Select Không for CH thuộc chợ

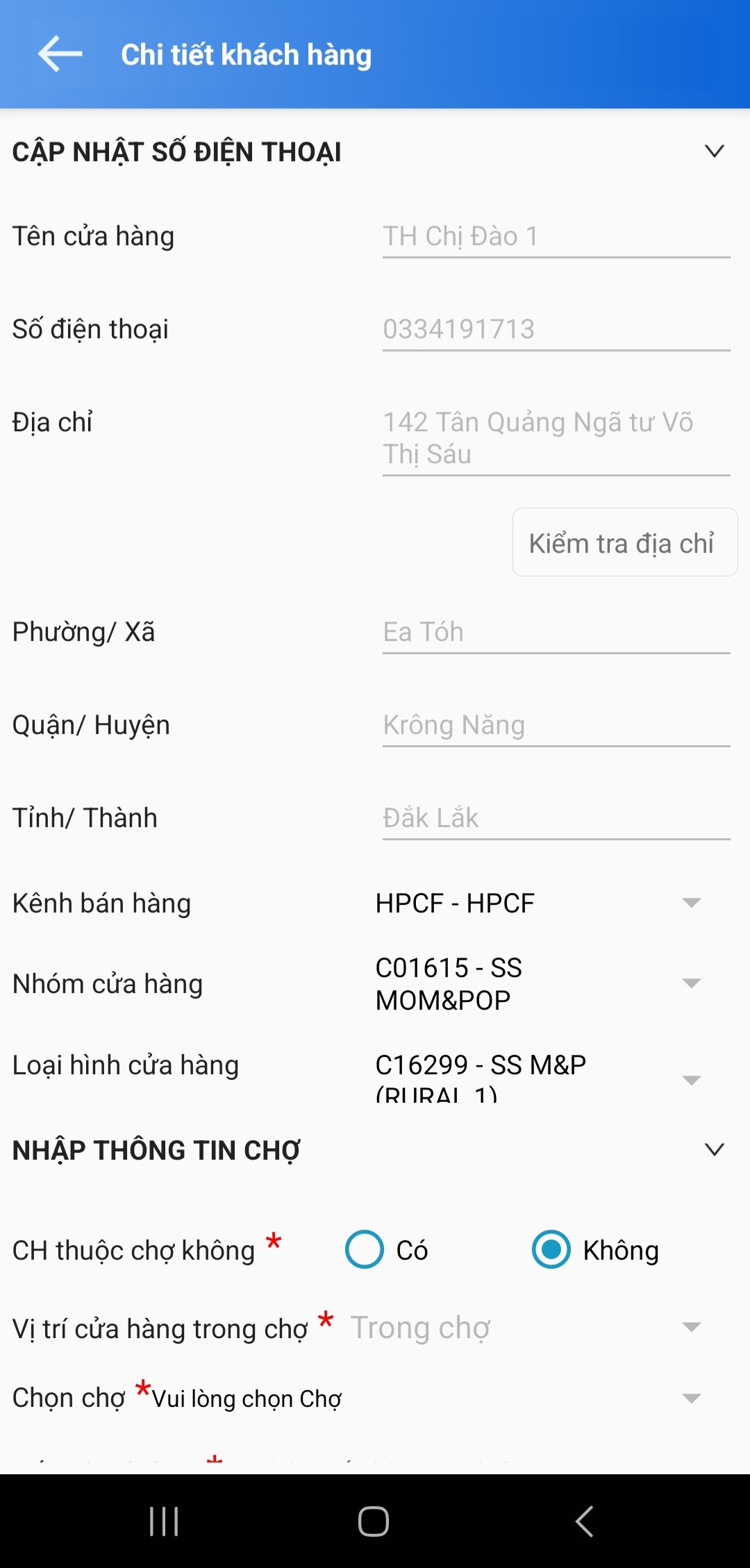tap(551, 1249)
